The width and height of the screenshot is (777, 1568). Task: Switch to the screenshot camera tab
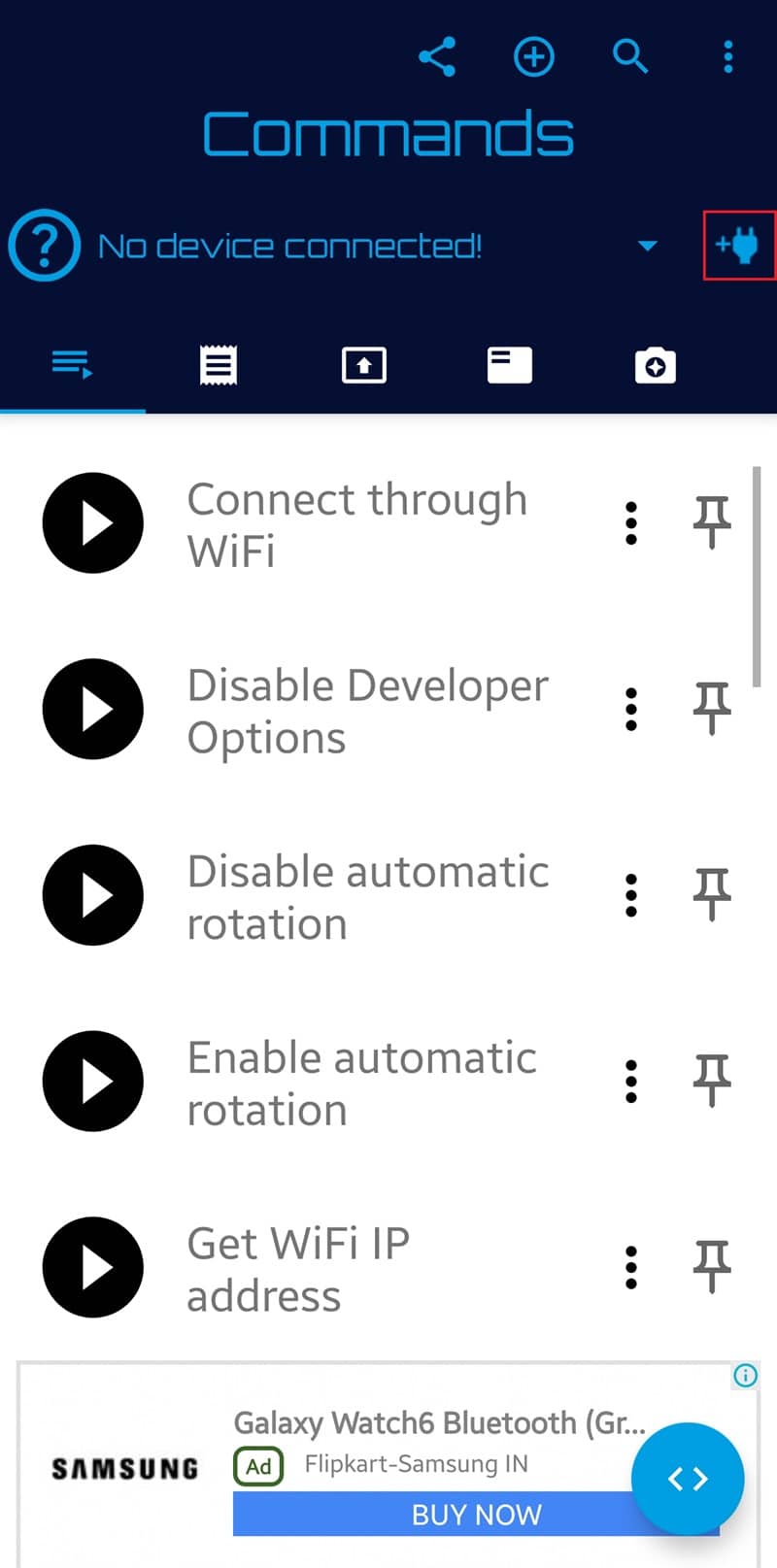656,365
